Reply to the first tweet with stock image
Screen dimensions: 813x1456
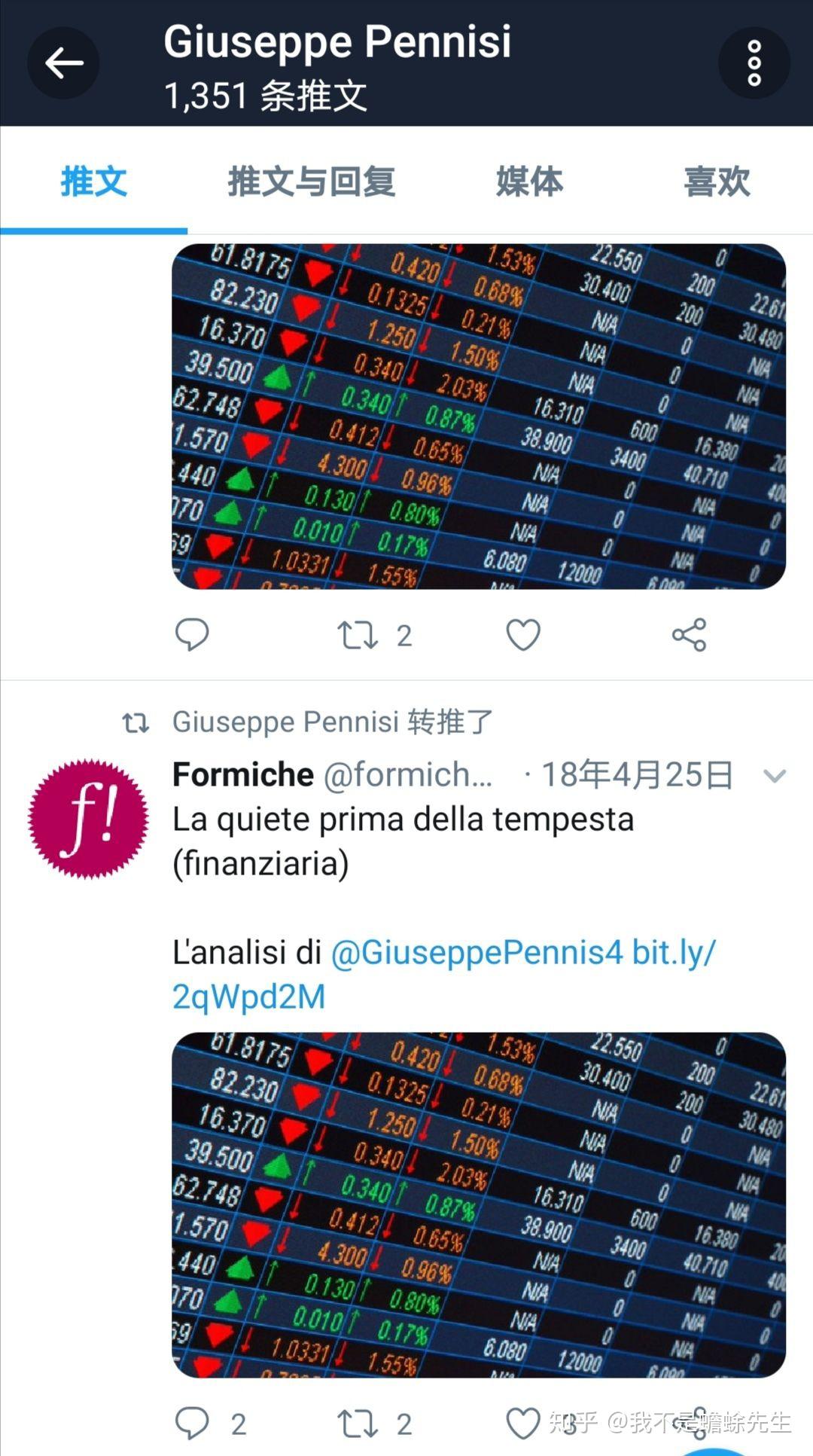coord(192,635)
